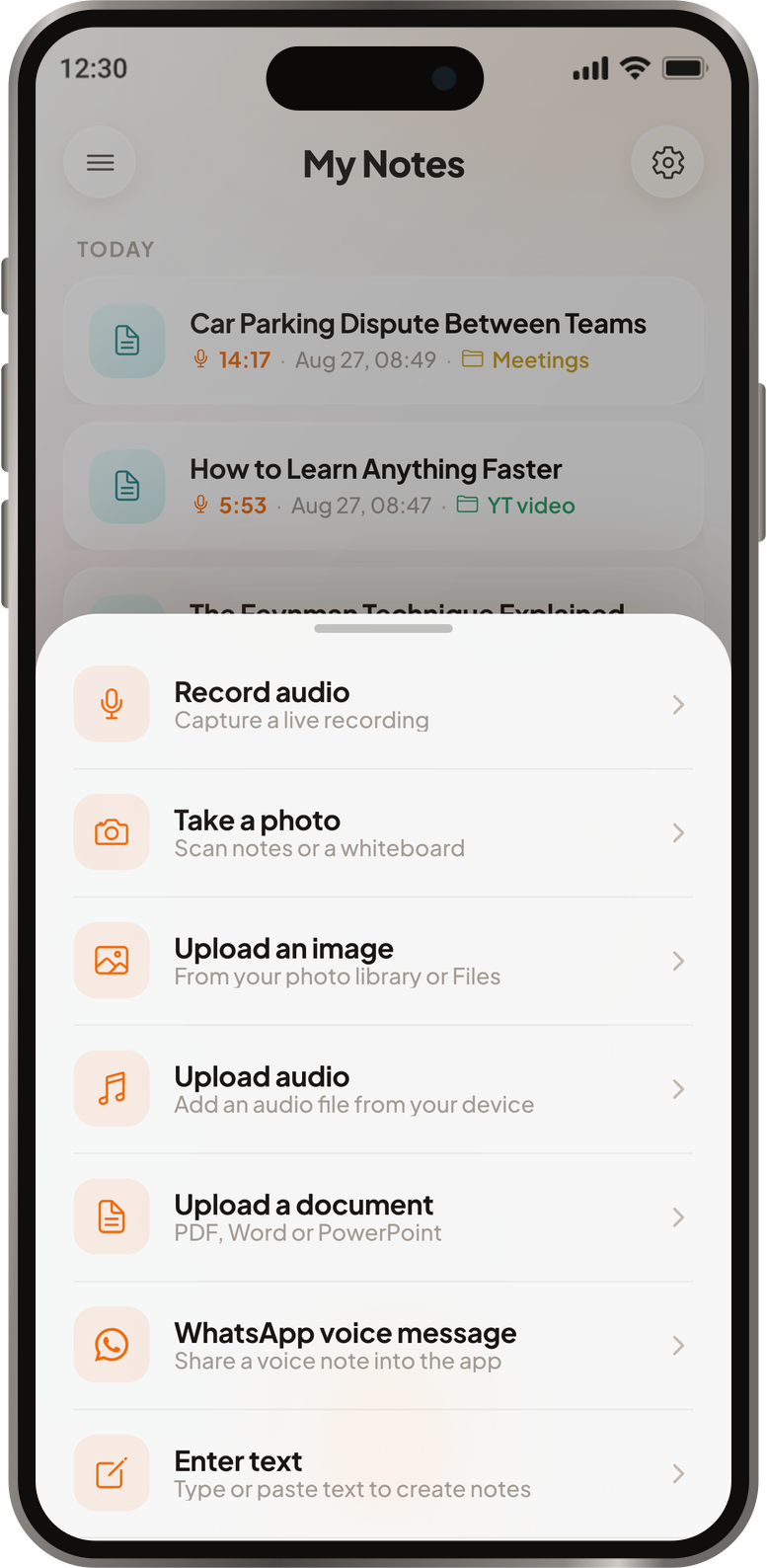Viewport: 767px width, 1568px height.
Task: Choose Take a photo
Action: pos(383,833)
